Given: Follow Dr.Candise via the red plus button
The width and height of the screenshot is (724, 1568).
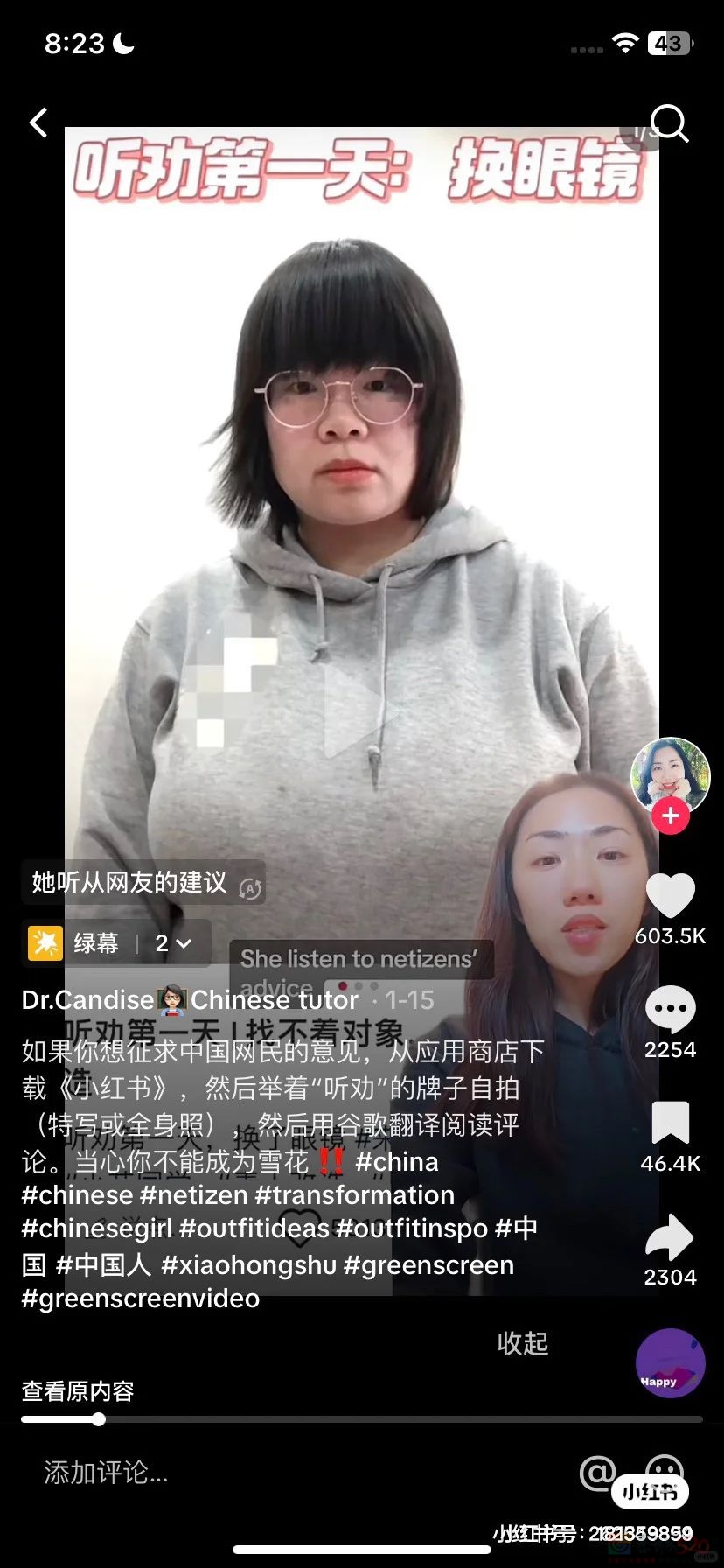Looking at the screenshot, I should 670,816.
